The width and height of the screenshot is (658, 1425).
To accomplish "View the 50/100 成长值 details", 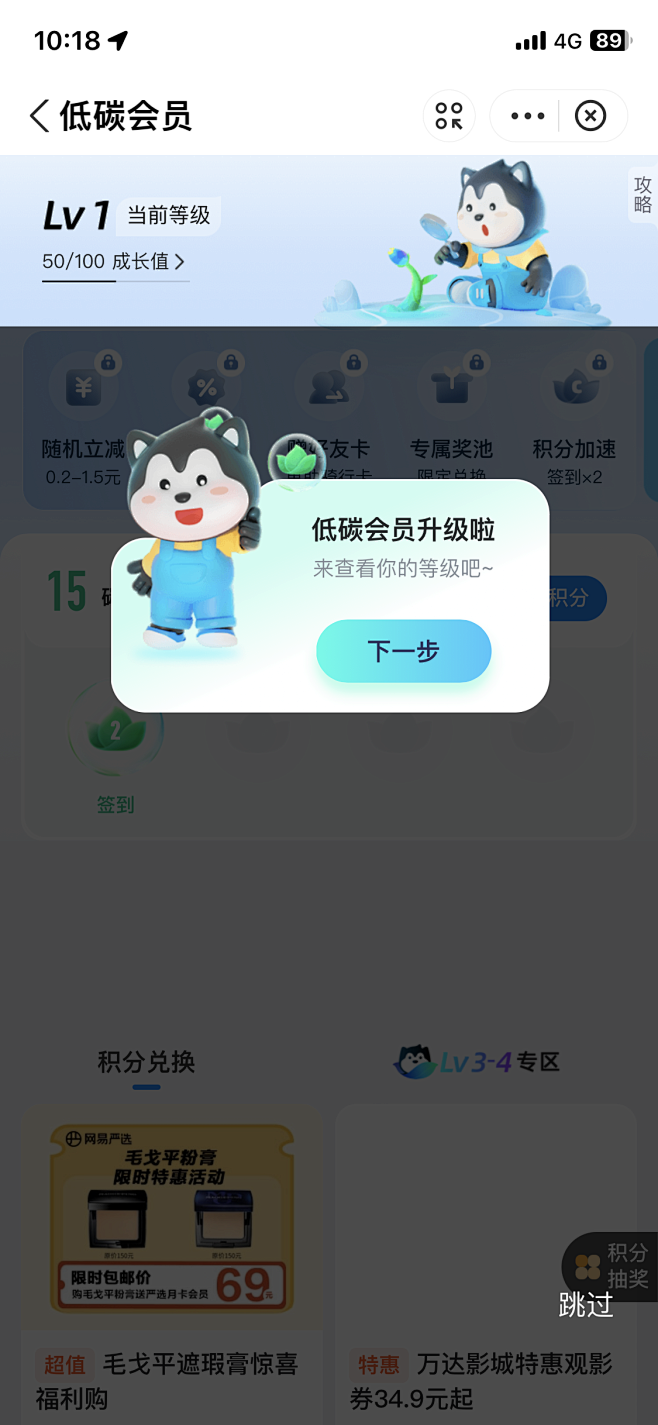I will 114,262.
